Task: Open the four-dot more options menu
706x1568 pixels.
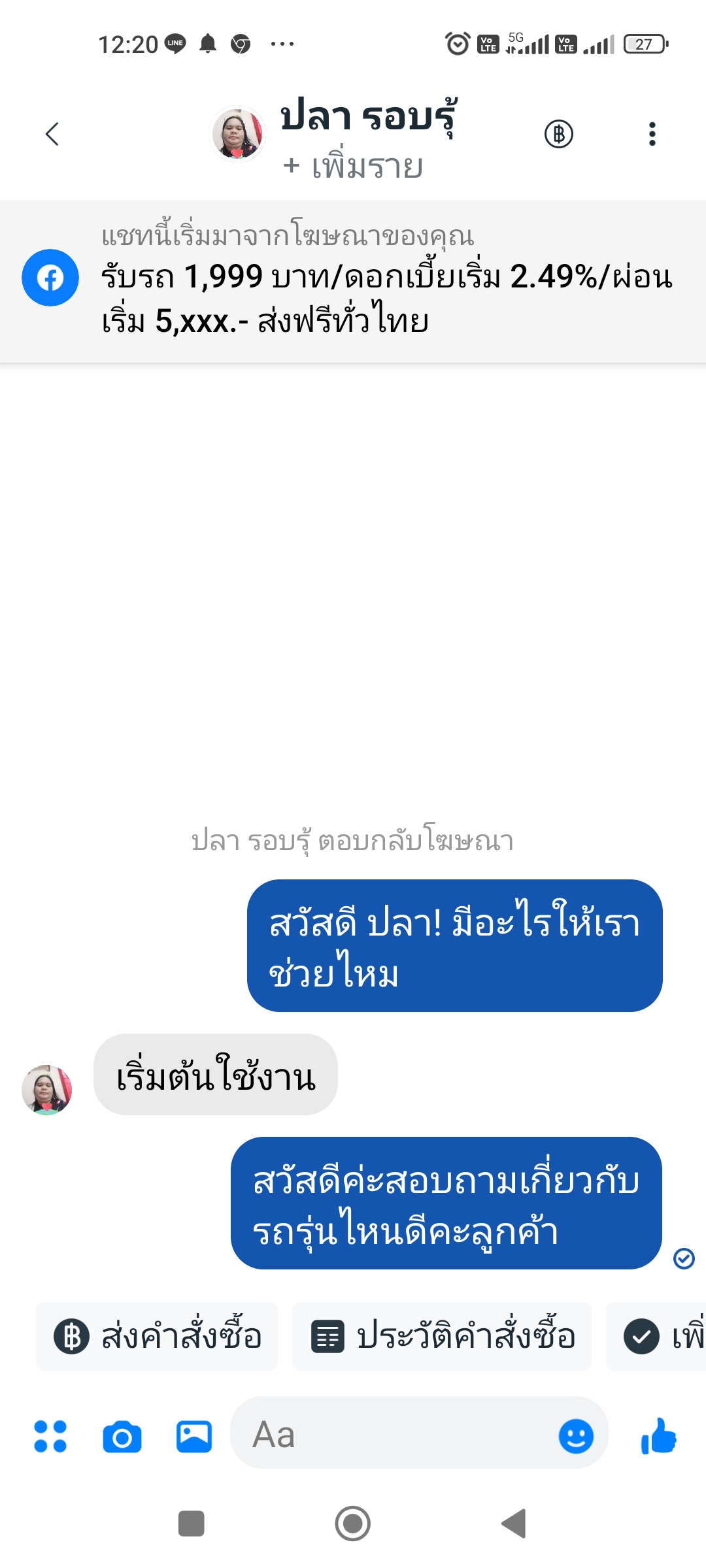Action: pos(50,1437)
